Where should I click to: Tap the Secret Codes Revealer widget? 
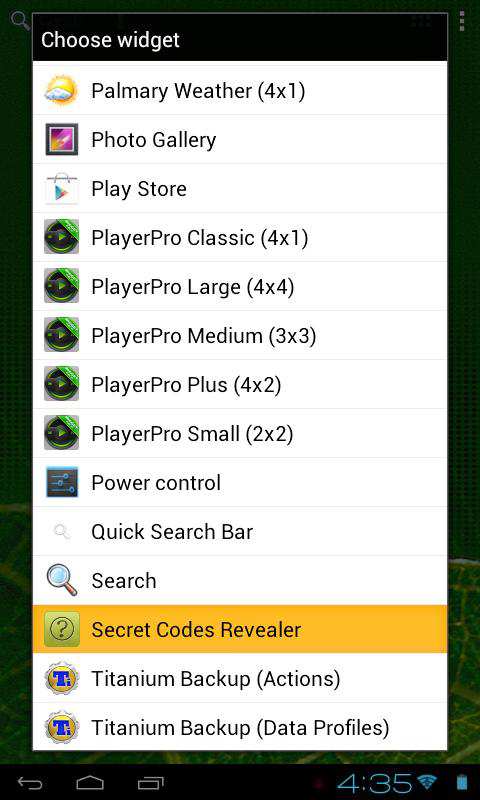coord(240,630)
